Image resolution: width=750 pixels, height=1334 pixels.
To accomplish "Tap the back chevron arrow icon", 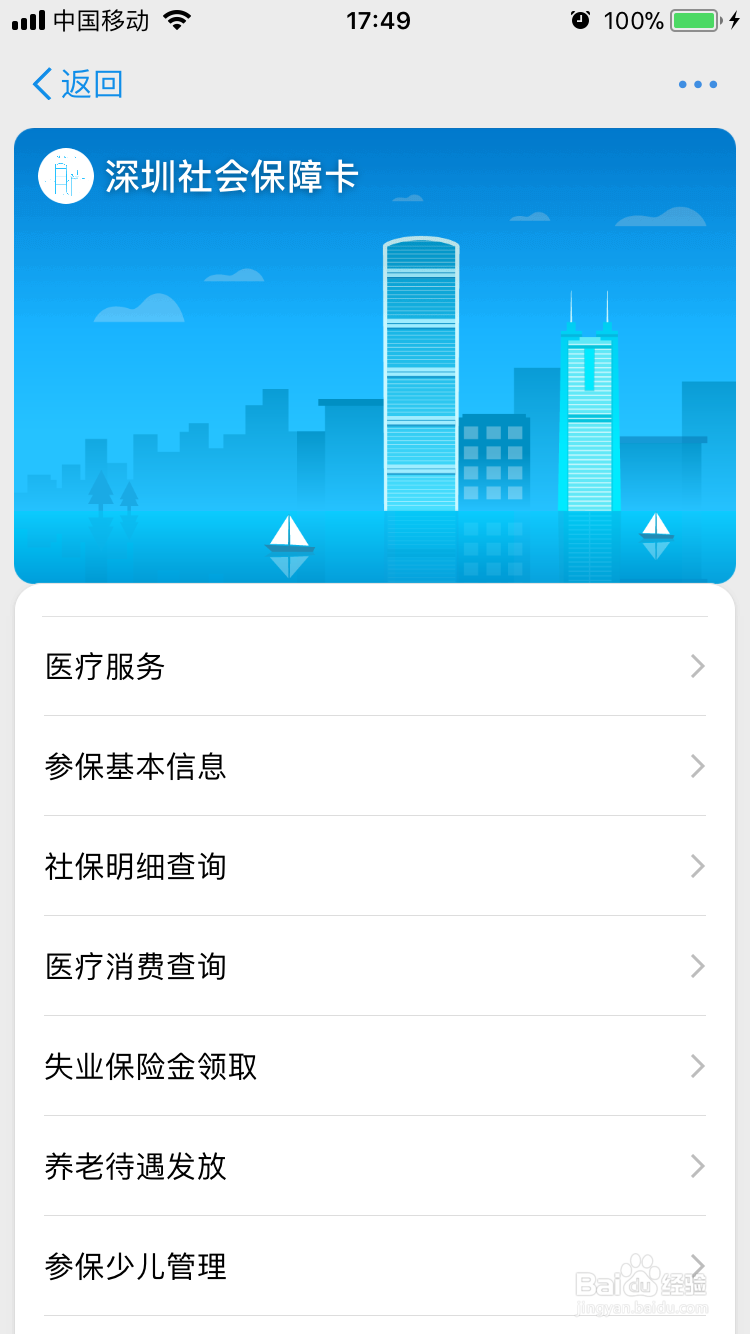I will pyautogui.click(x=40, y=84).
